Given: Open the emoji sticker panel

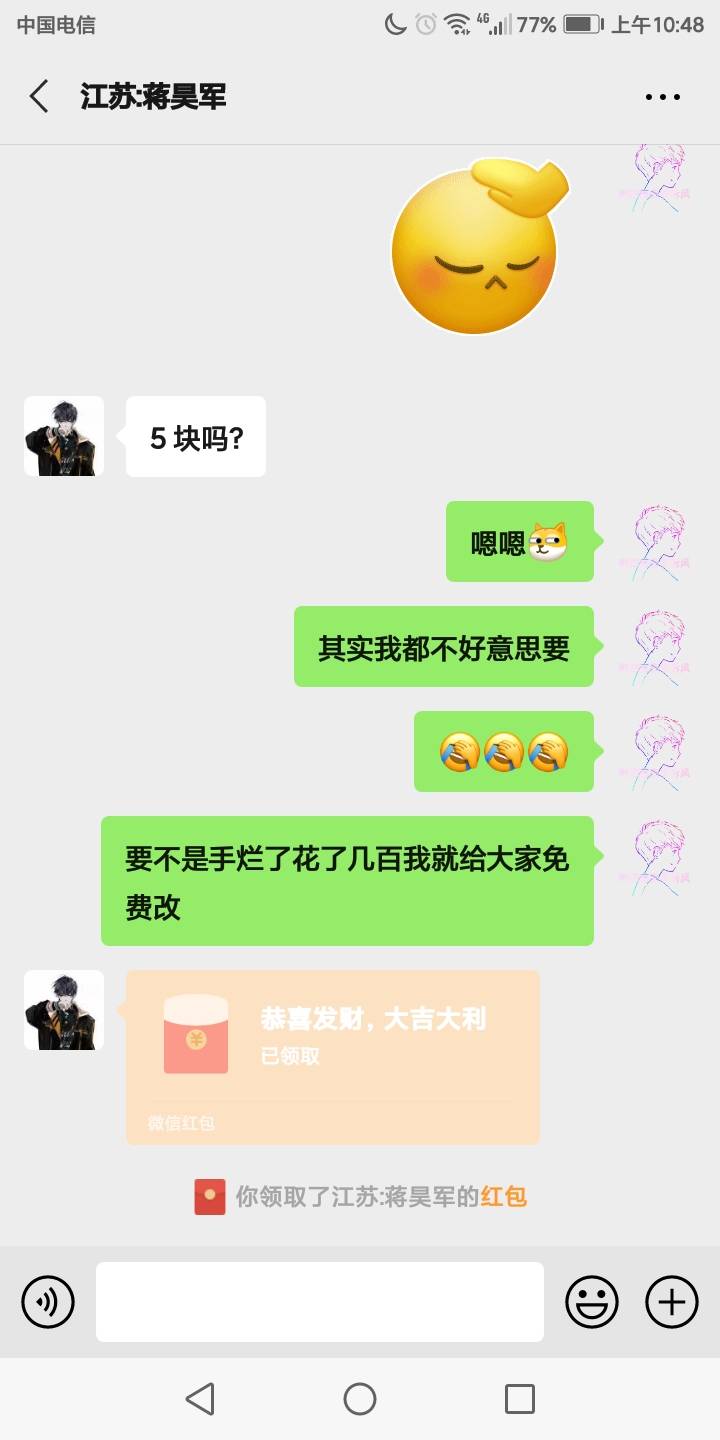Looking at the screenshot, I should pos(592,1302).
